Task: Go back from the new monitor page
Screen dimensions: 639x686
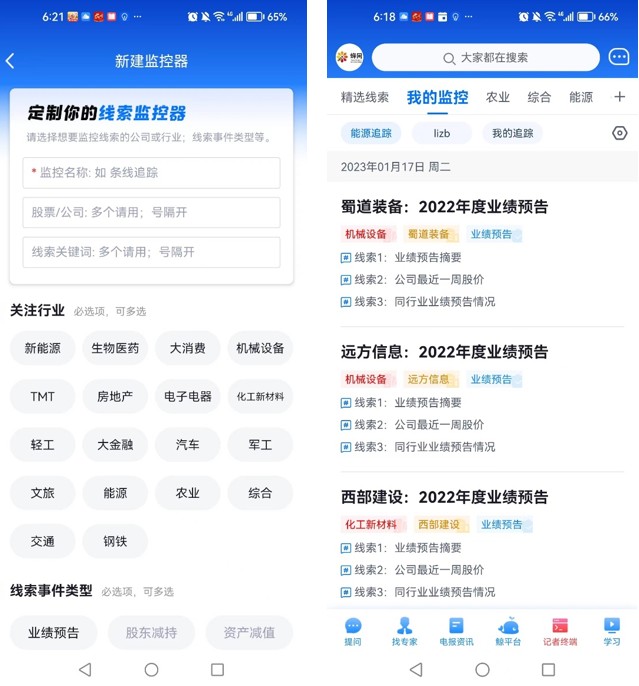Action: click(11, 61)
